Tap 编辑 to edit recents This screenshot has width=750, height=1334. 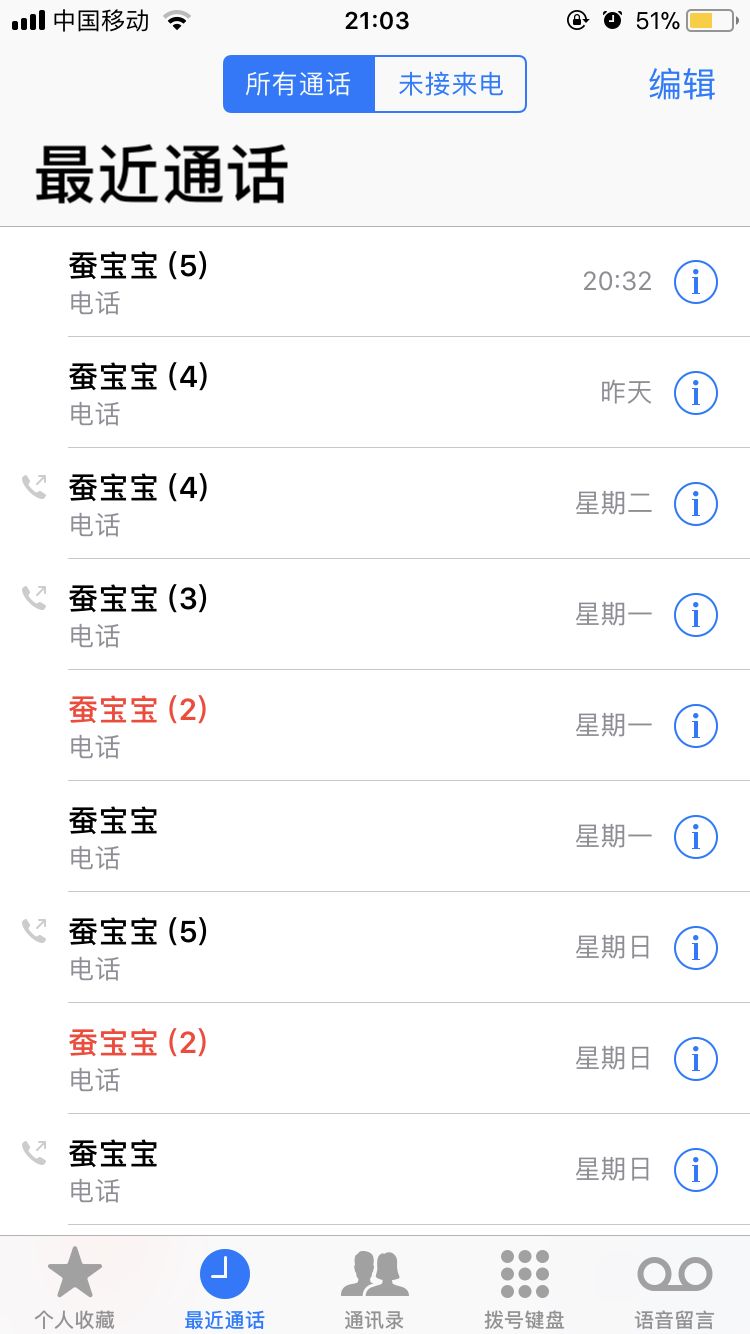(682, 84)
